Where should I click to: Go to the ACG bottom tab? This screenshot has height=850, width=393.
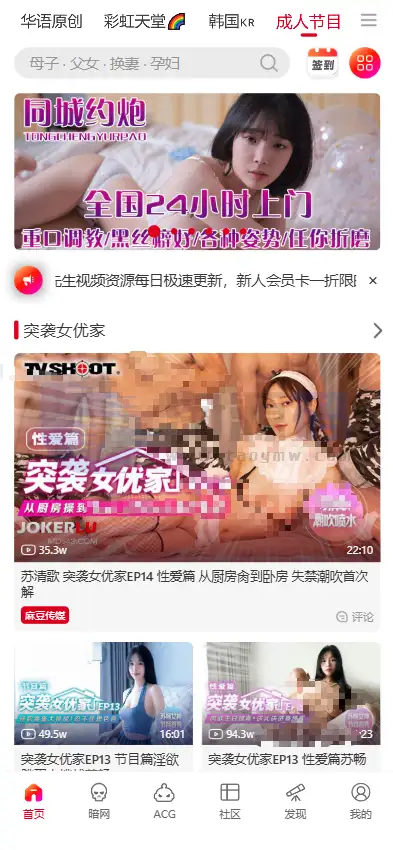pos(164,801)
